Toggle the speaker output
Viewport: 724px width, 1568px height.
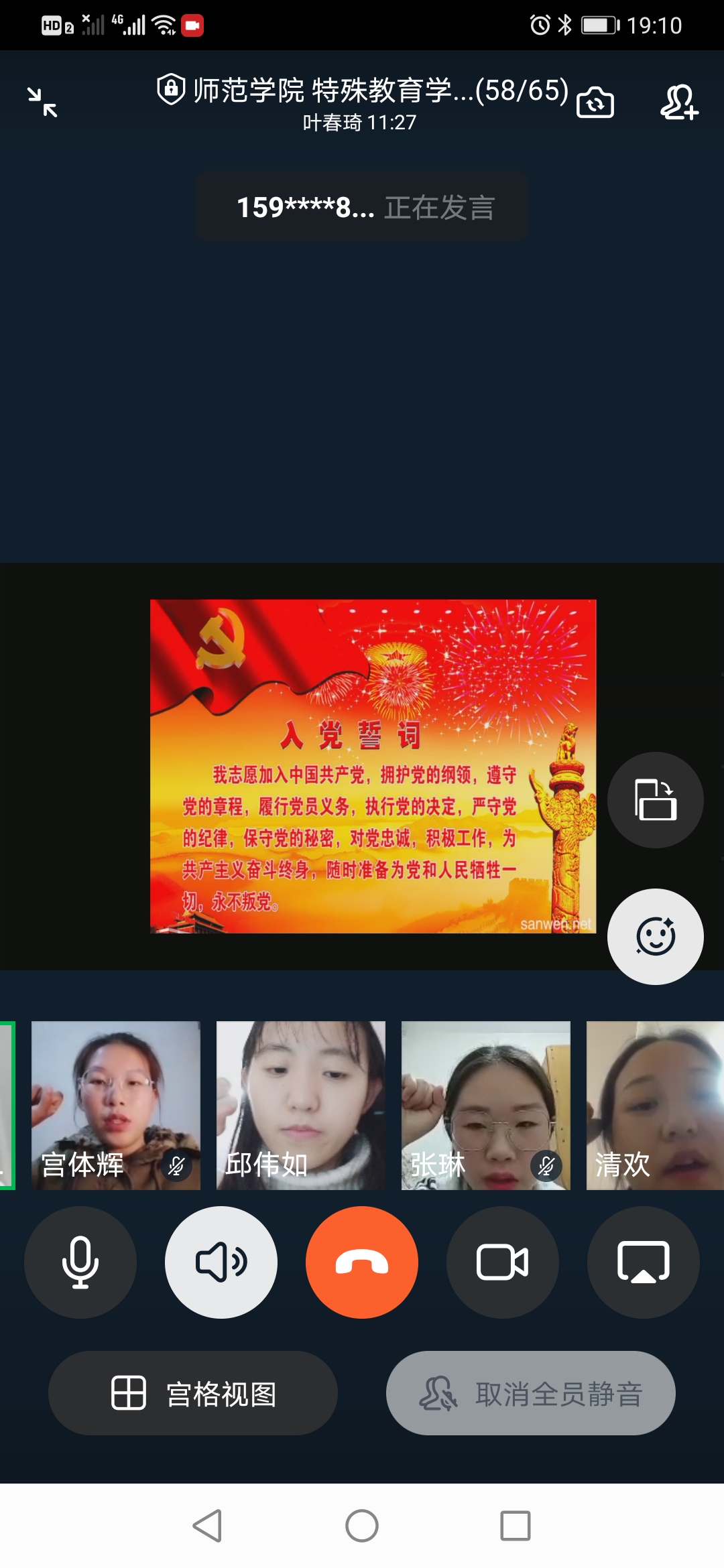click(x=221, y=1262)
